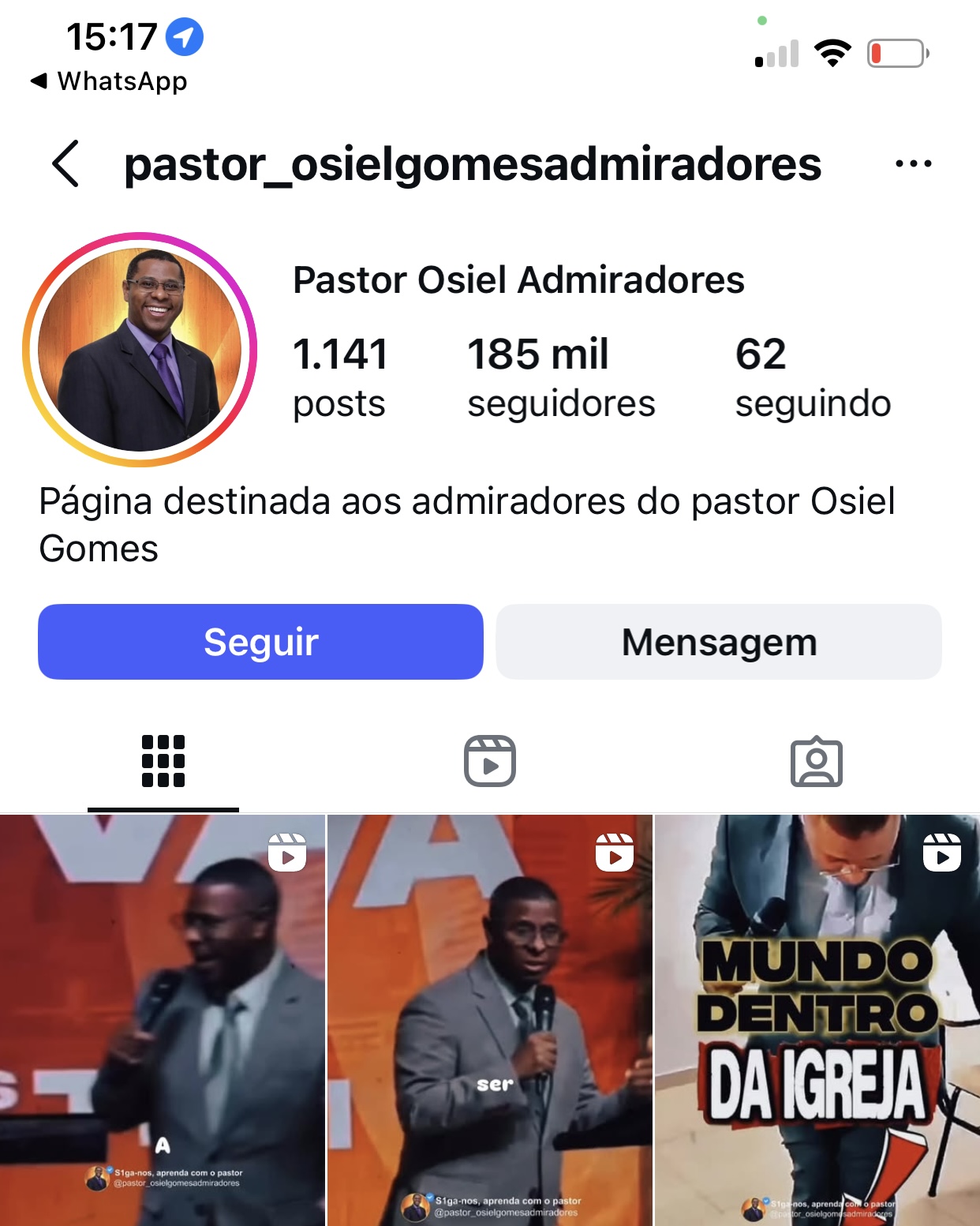This screenshot has height=1226, width=980.
Task: Send a message via Mensagem button
Action: [718, 642]
